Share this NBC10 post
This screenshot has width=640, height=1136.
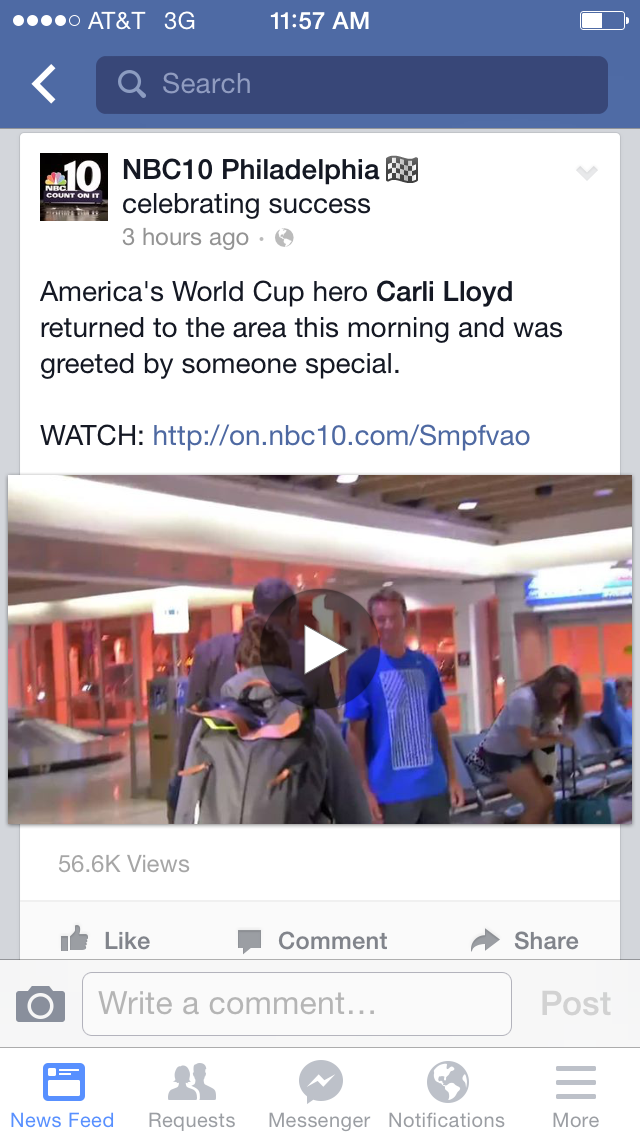pyautogui.click(x=524, y=940)
